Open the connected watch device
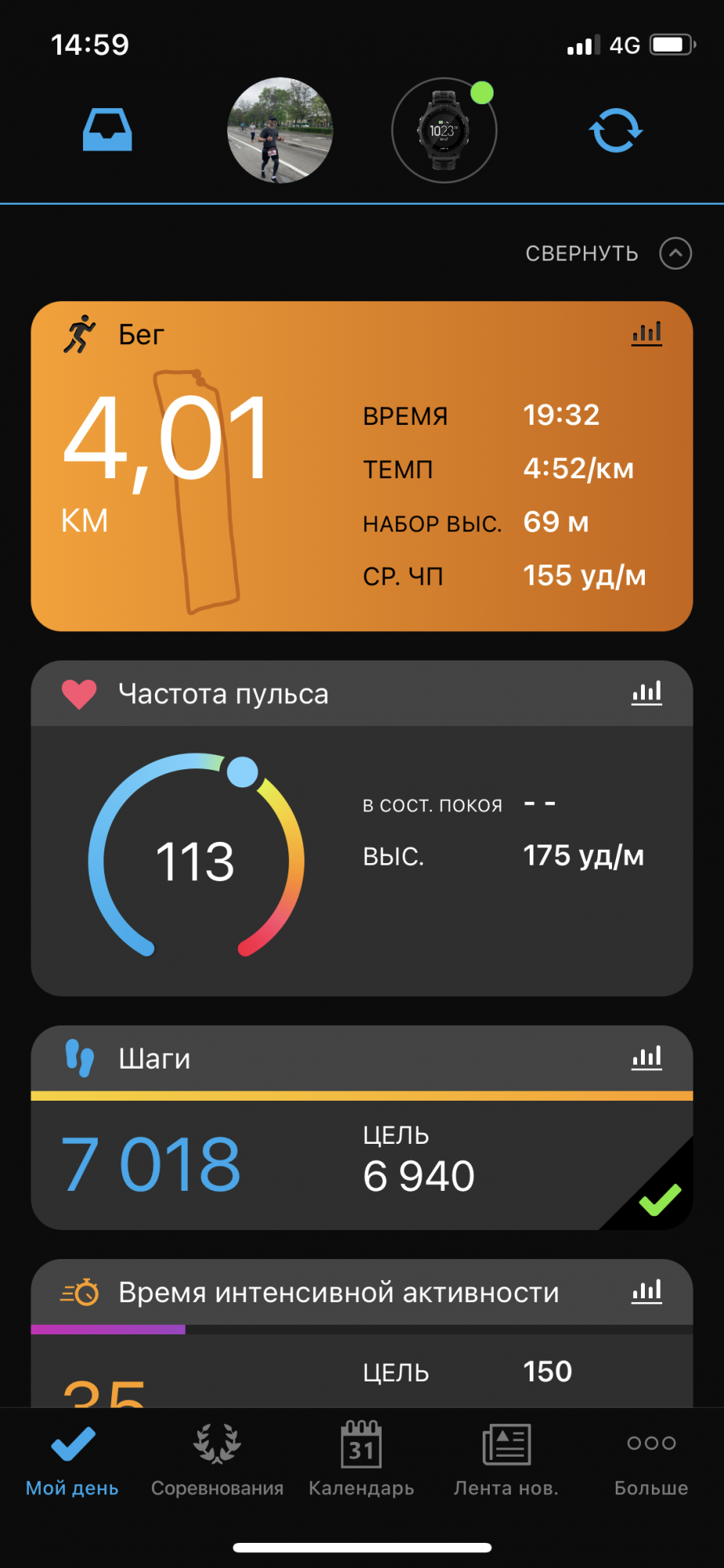Image resolution: width=724 pixels, height=1568 pixels. coord(443,130)
